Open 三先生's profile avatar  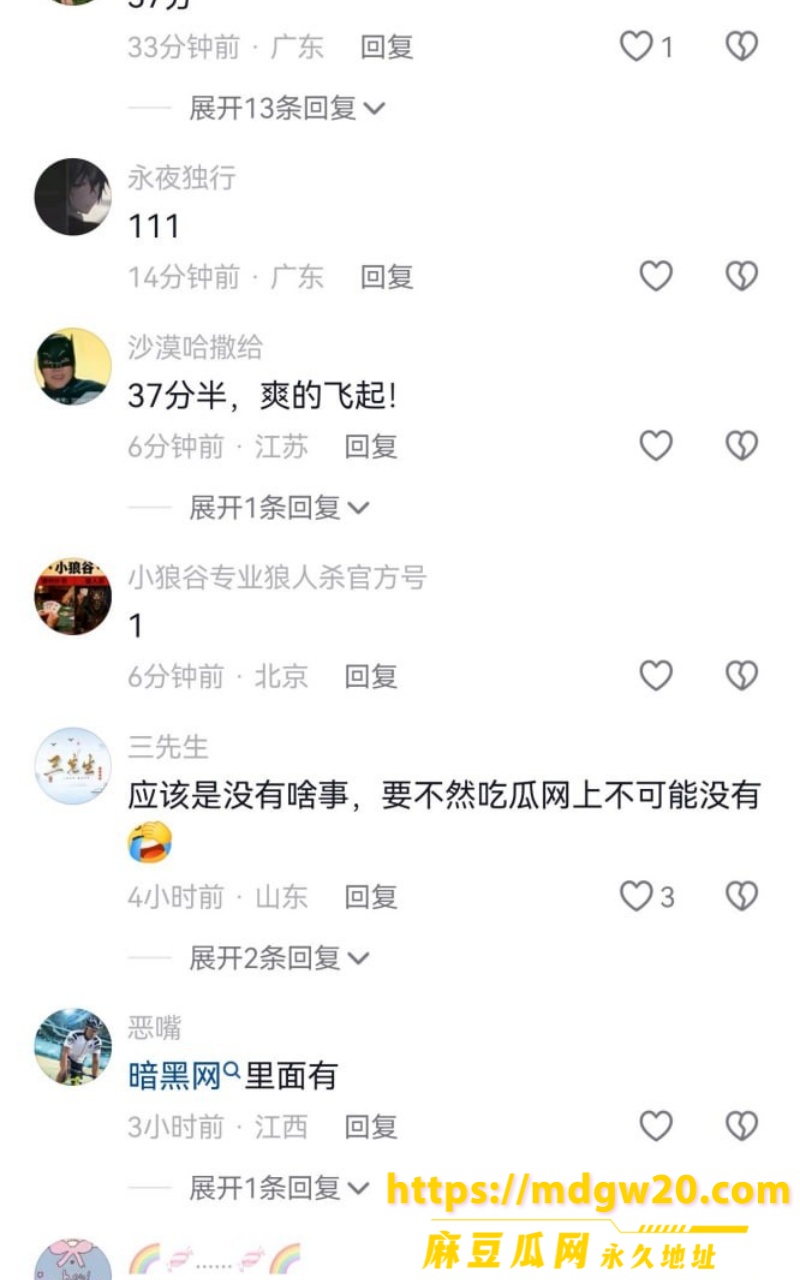click(x=73, y=766)
